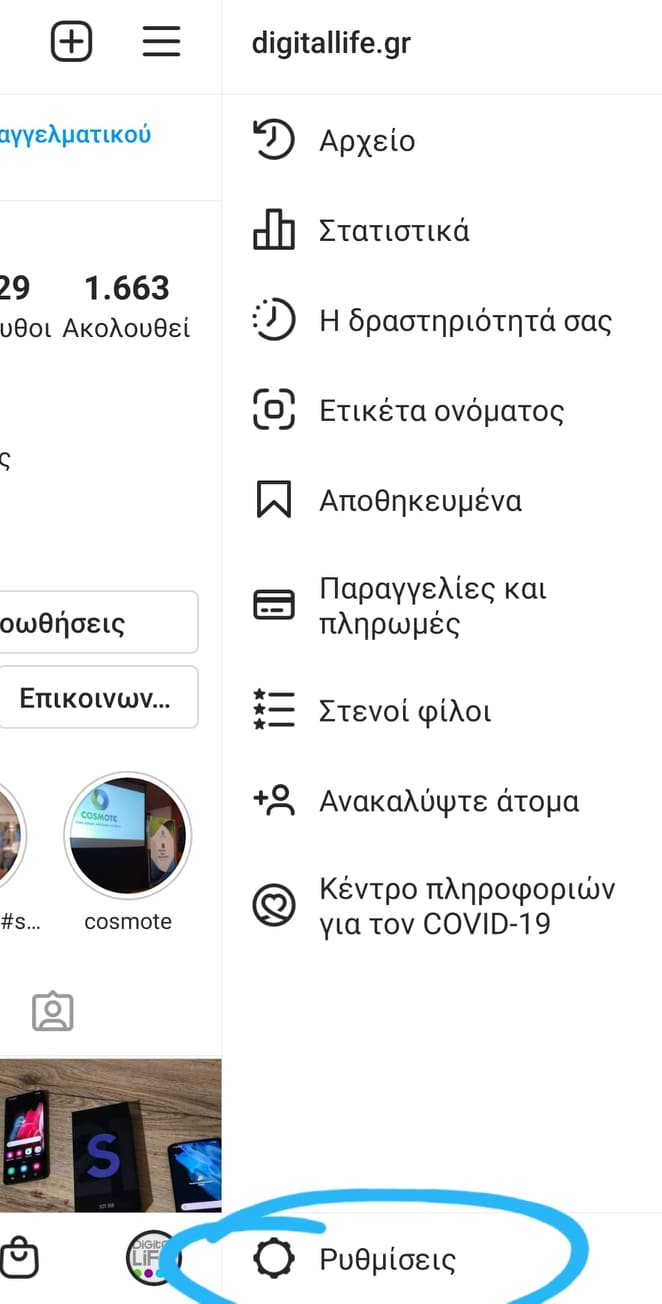Viewport: 662px width, 1304px height.
Task: Open Στενοί φίλοι list
Action: pos(404,712)
